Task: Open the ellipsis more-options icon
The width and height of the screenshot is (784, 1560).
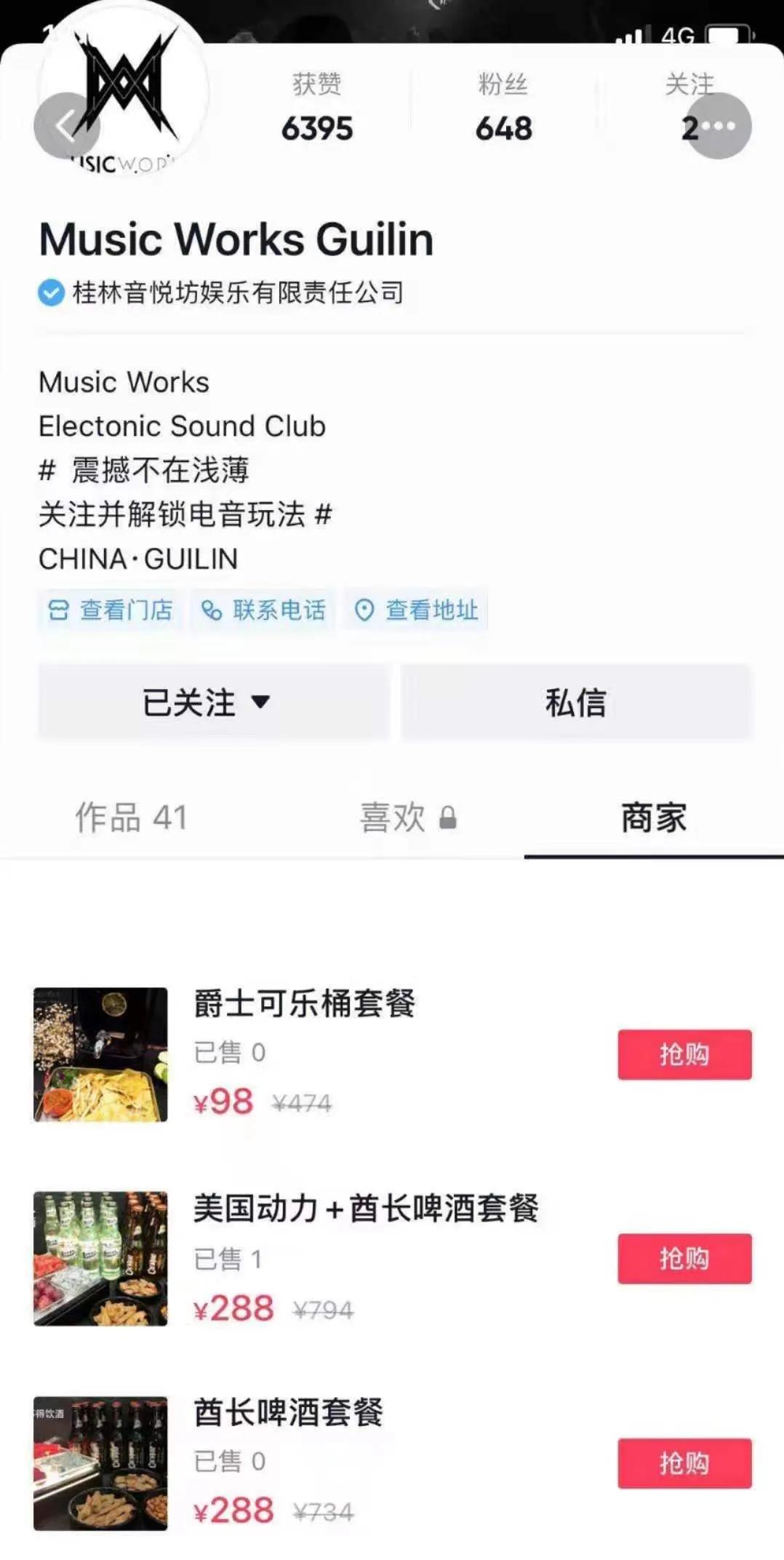Action: point(719,125)
